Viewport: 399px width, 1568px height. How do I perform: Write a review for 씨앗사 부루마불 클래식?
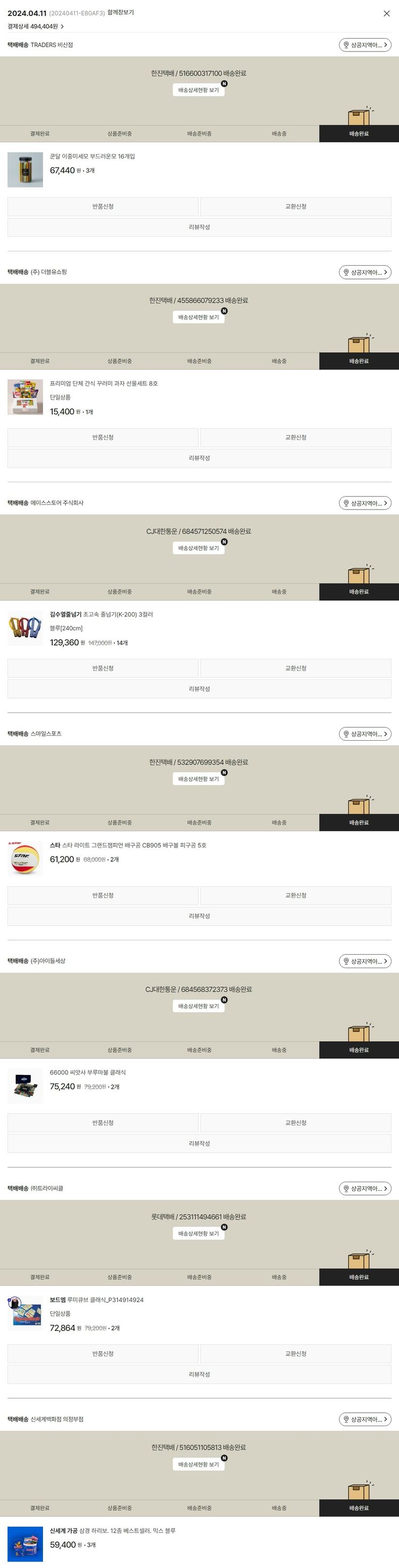pos(199,1143)
